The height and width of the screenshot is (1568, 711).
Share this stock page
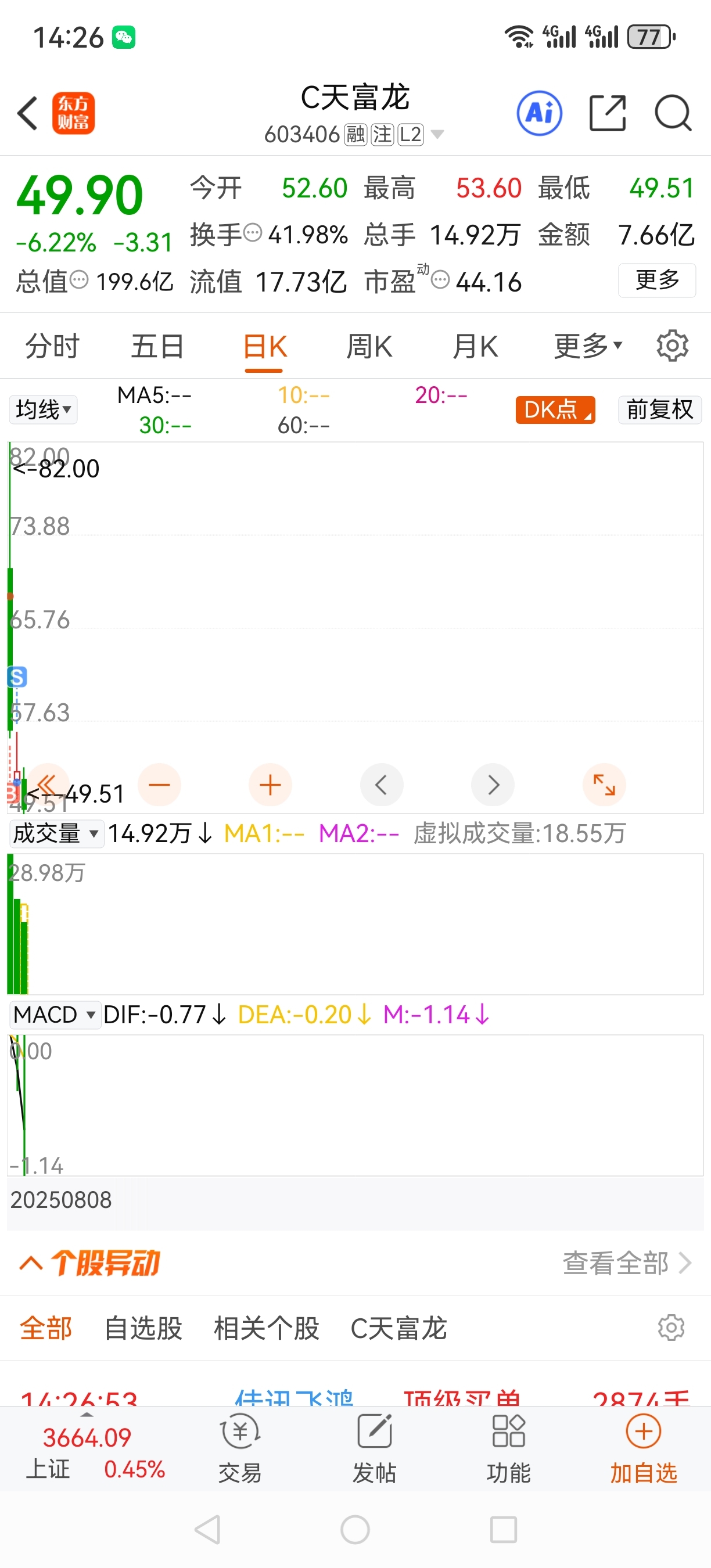pos(608,113)
